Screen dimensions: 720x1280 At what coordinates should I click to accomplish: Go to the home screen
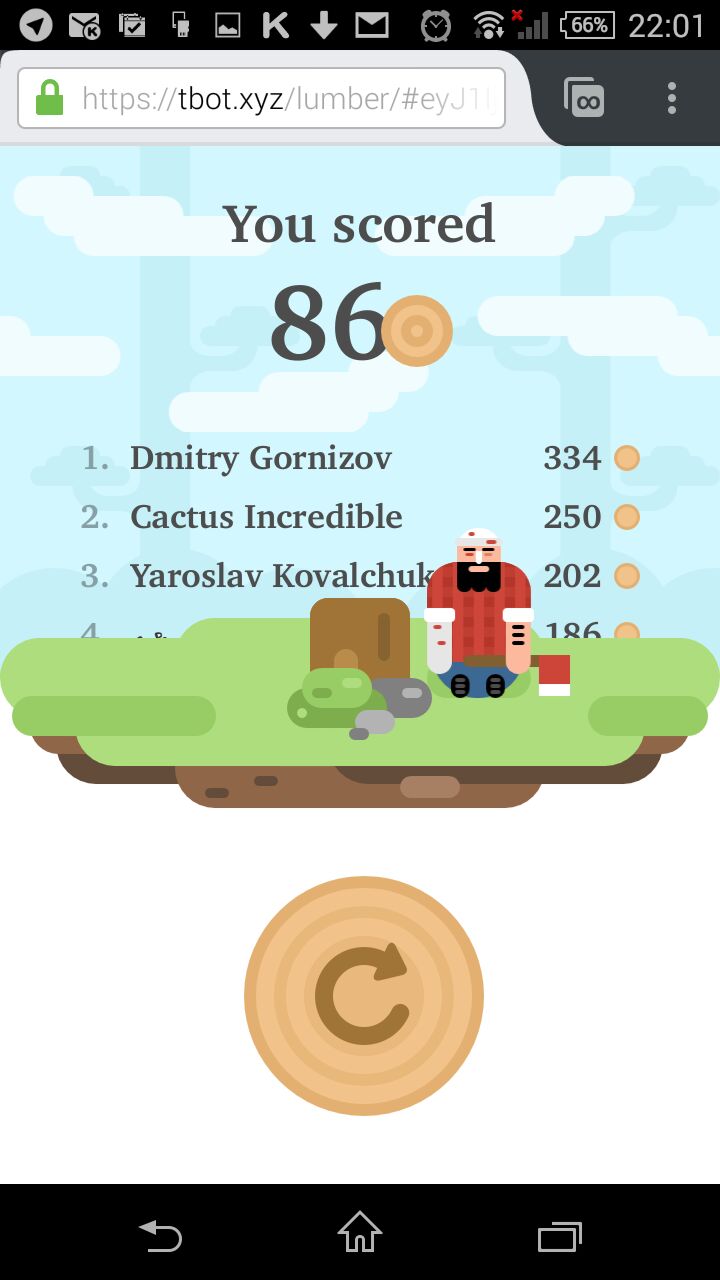point(360,1234)
